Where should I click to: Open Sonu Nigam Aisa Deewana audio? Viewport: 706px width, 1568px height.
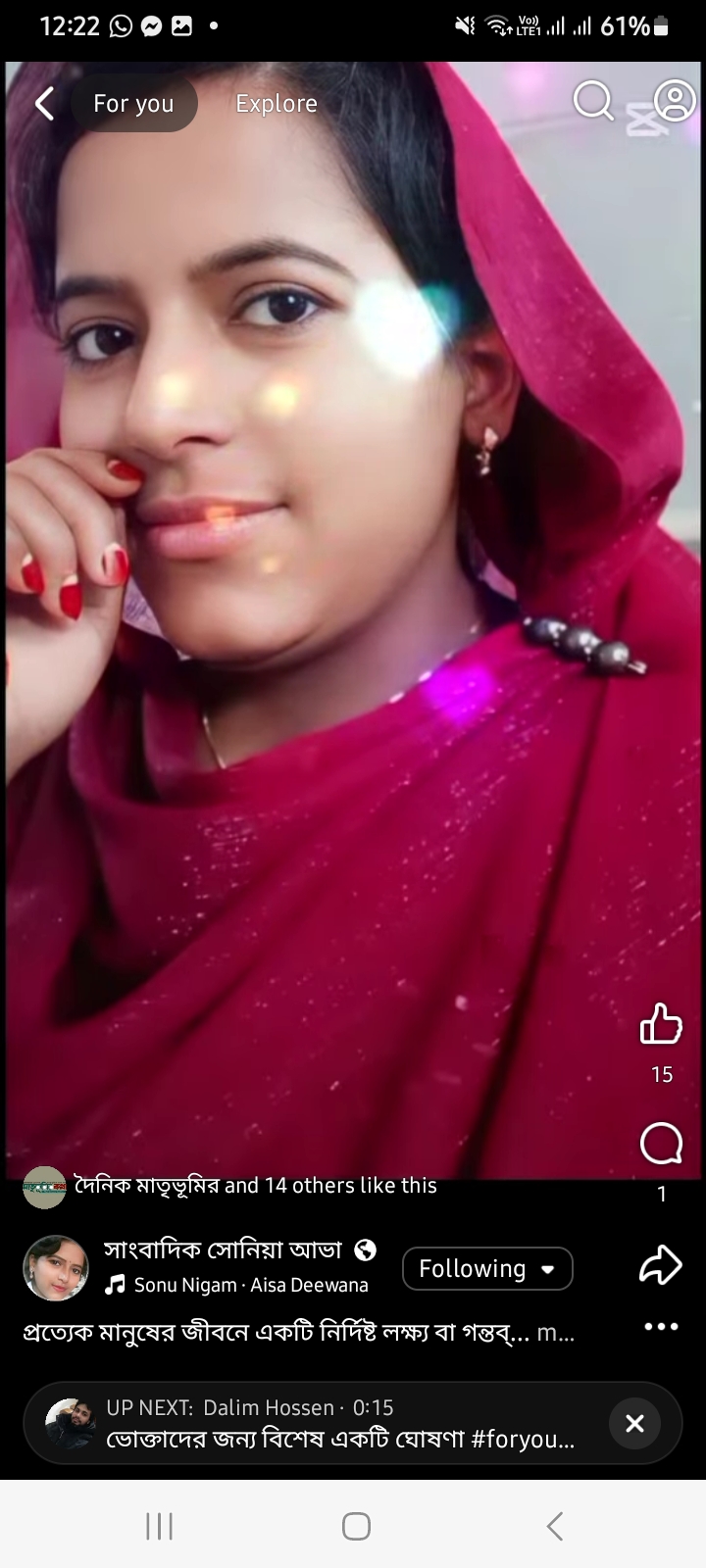(x=250, y=1285)
